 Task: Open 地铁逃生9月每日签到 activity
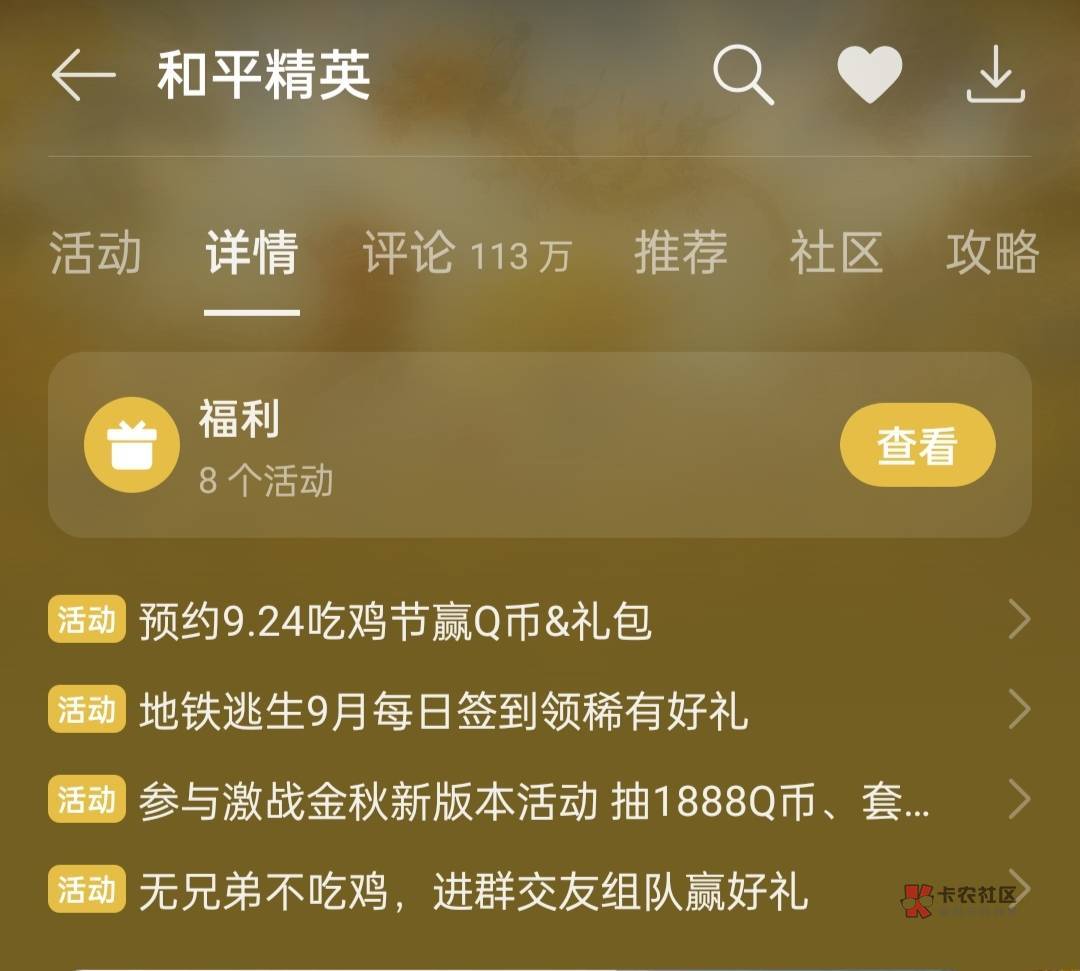539,710
